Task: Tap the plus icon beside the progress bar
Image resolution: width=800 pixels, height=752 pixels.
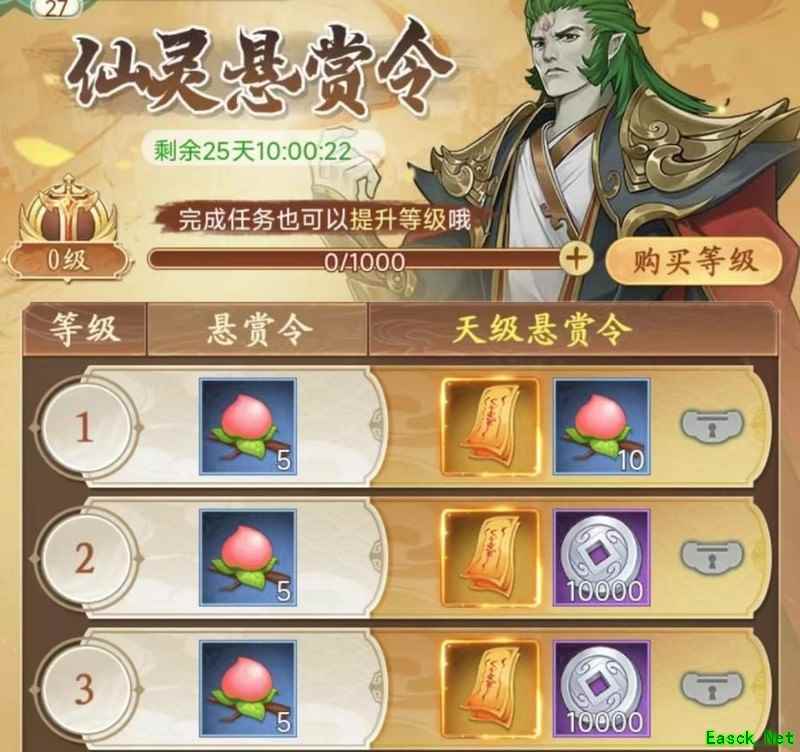Action: pos(577,259)
